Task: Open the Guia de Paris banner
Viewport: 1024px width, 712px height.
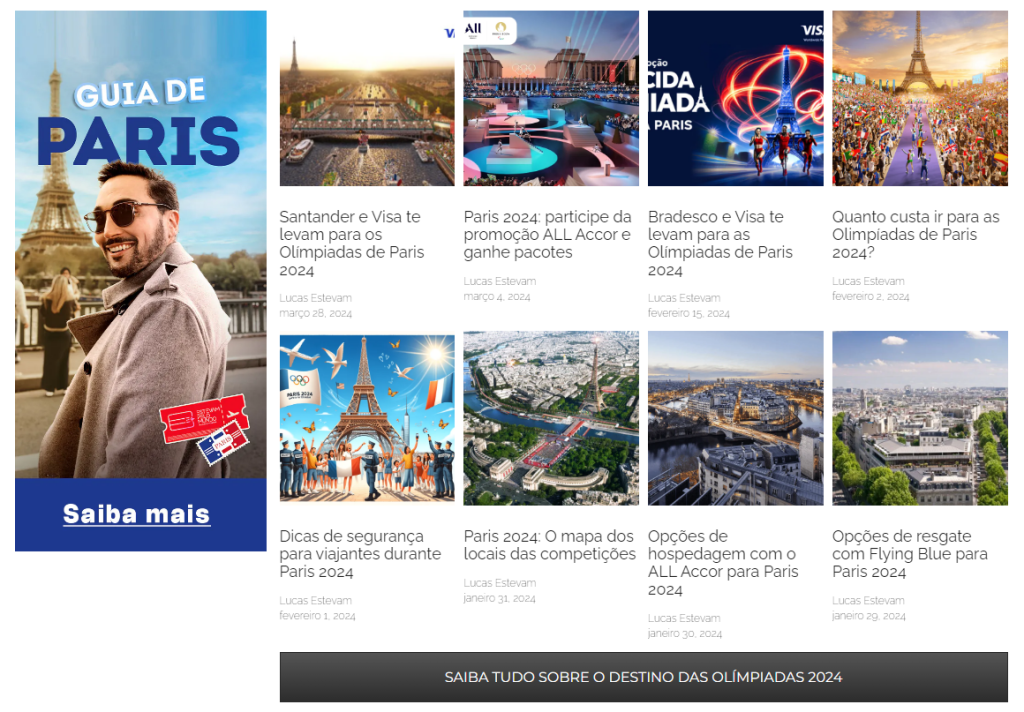Action: [140, 250]
